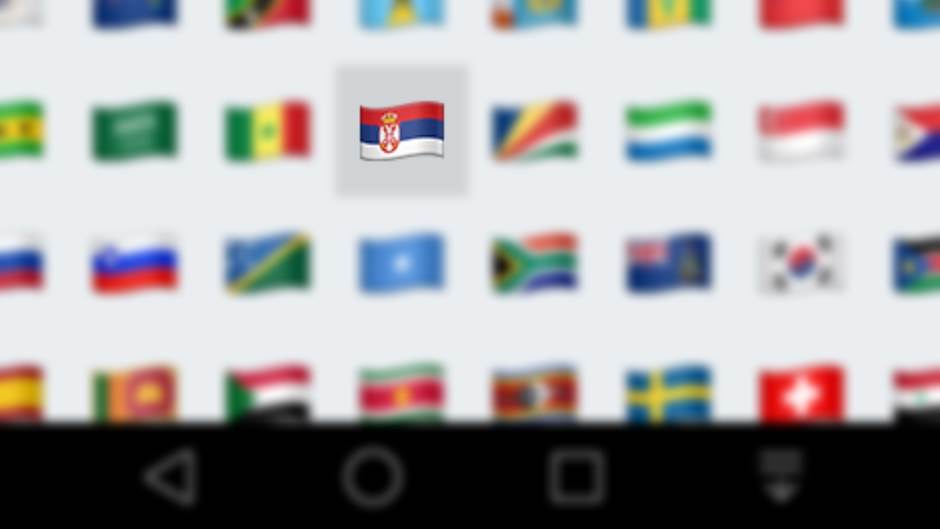Screen dimensions: 940x529
Task: Select the Slovenia flag emoji
Action: 134,263
